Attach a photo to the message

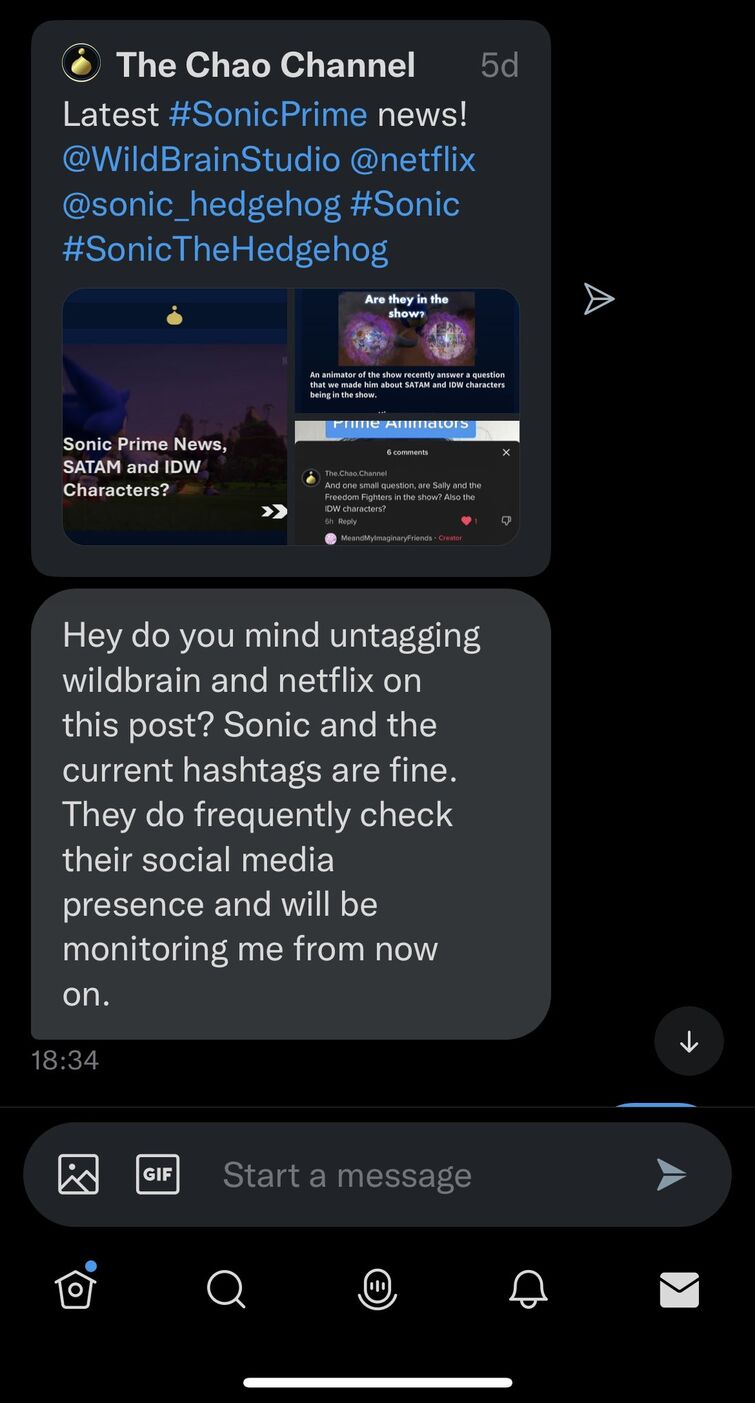[78, 1174]
